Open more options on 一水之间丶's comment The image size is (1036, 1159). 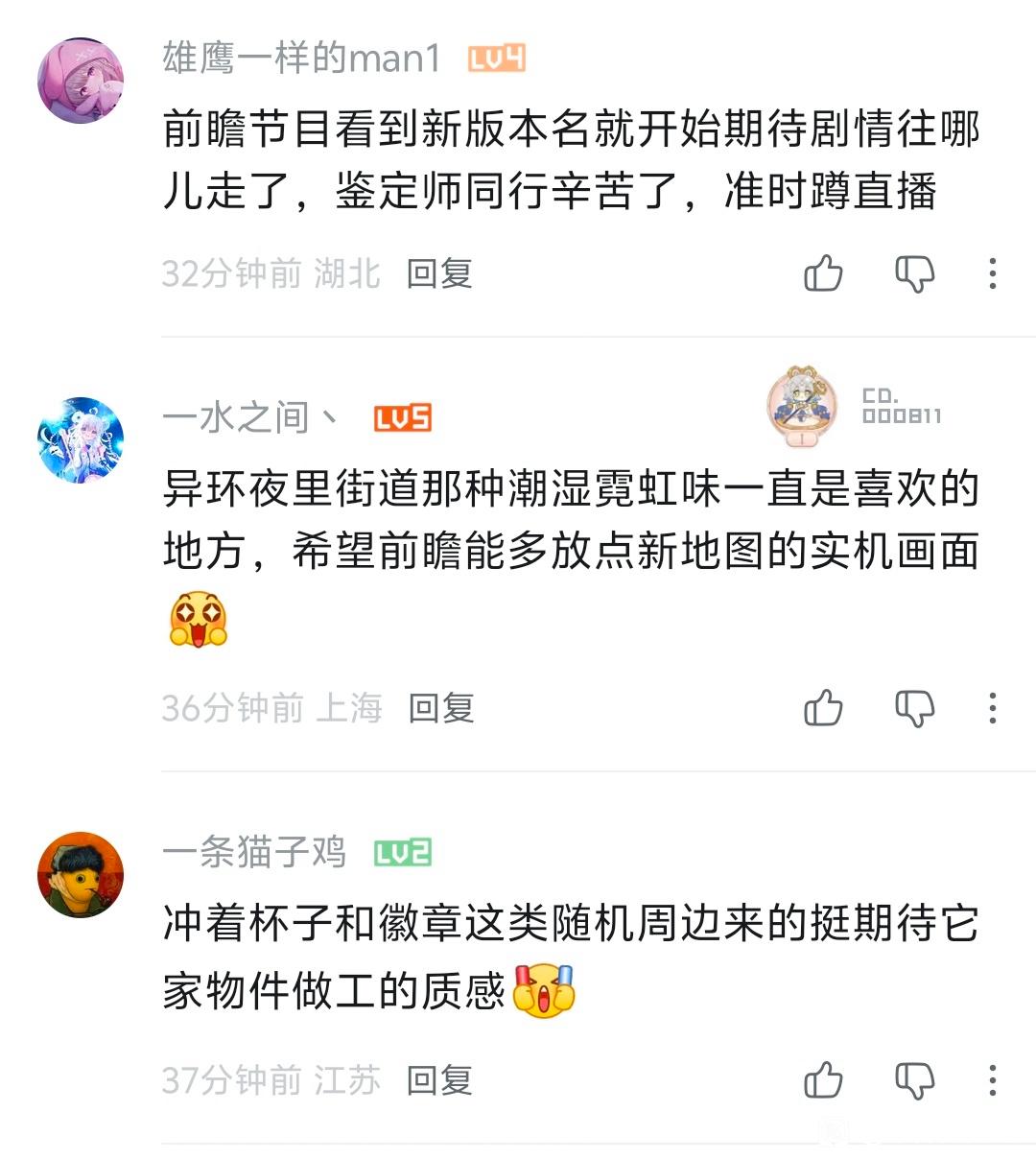(x=993, y=709)
